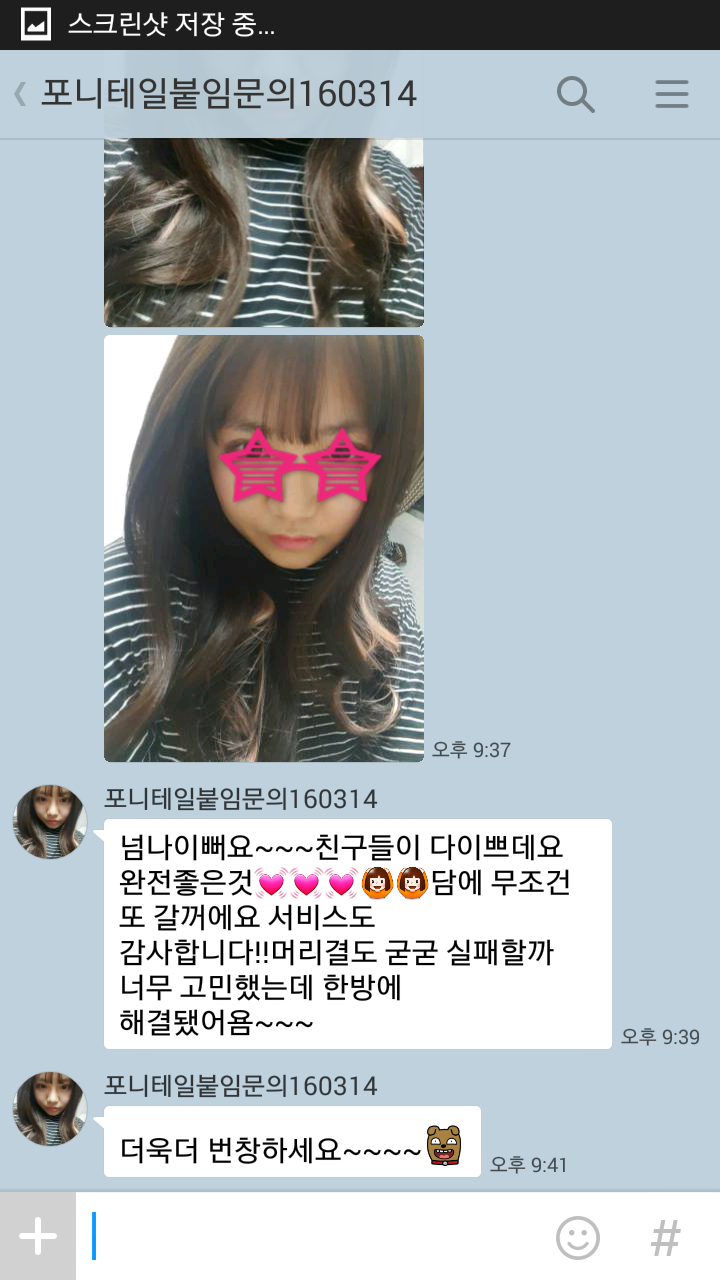The width and height of the screenshot is (720, 1280).
Task: Focus the message text input field
Action: (310, 1237)
